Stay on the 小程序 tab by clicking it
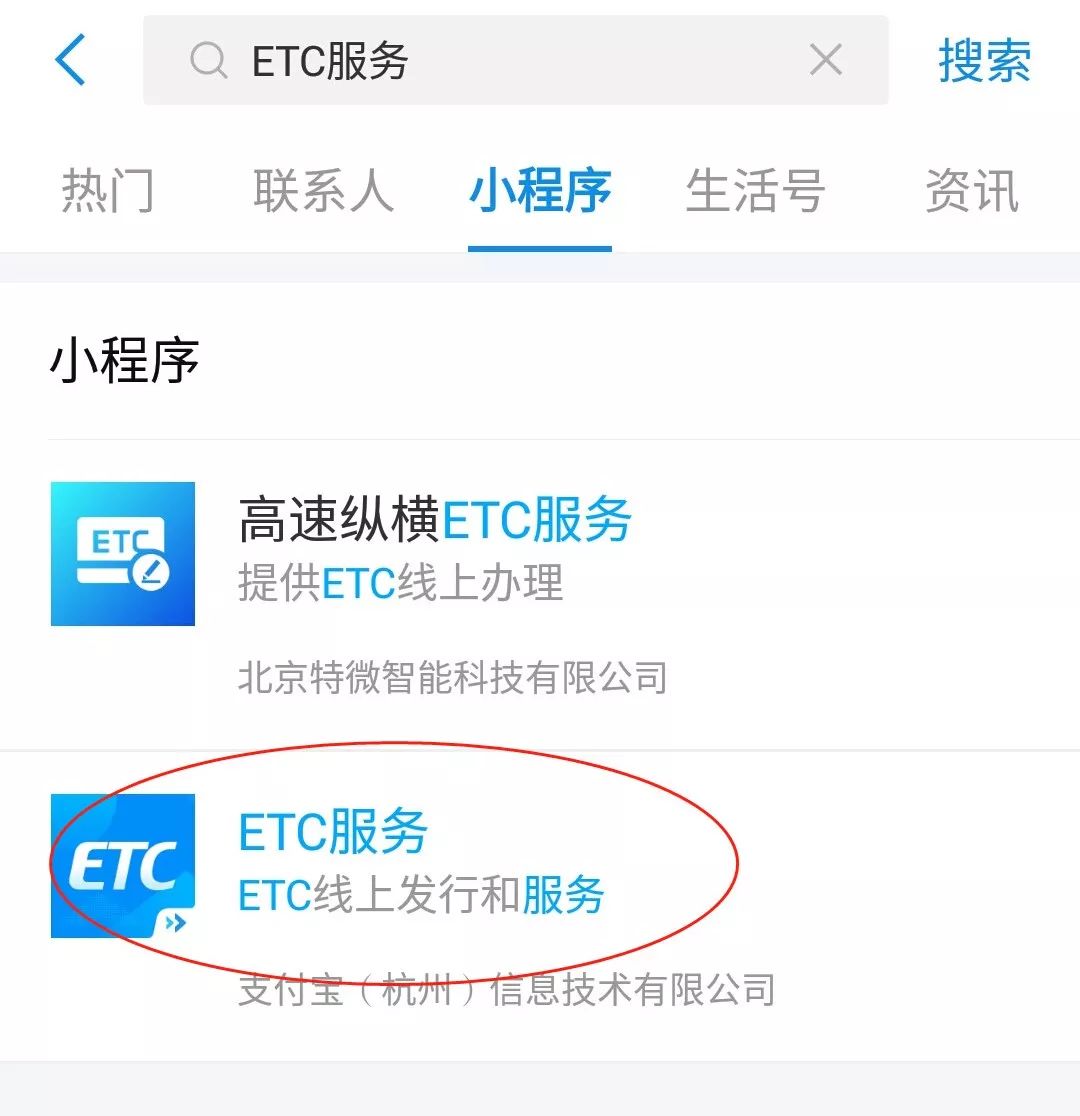Screen dimensions: 1080x1116 [539, 193]
